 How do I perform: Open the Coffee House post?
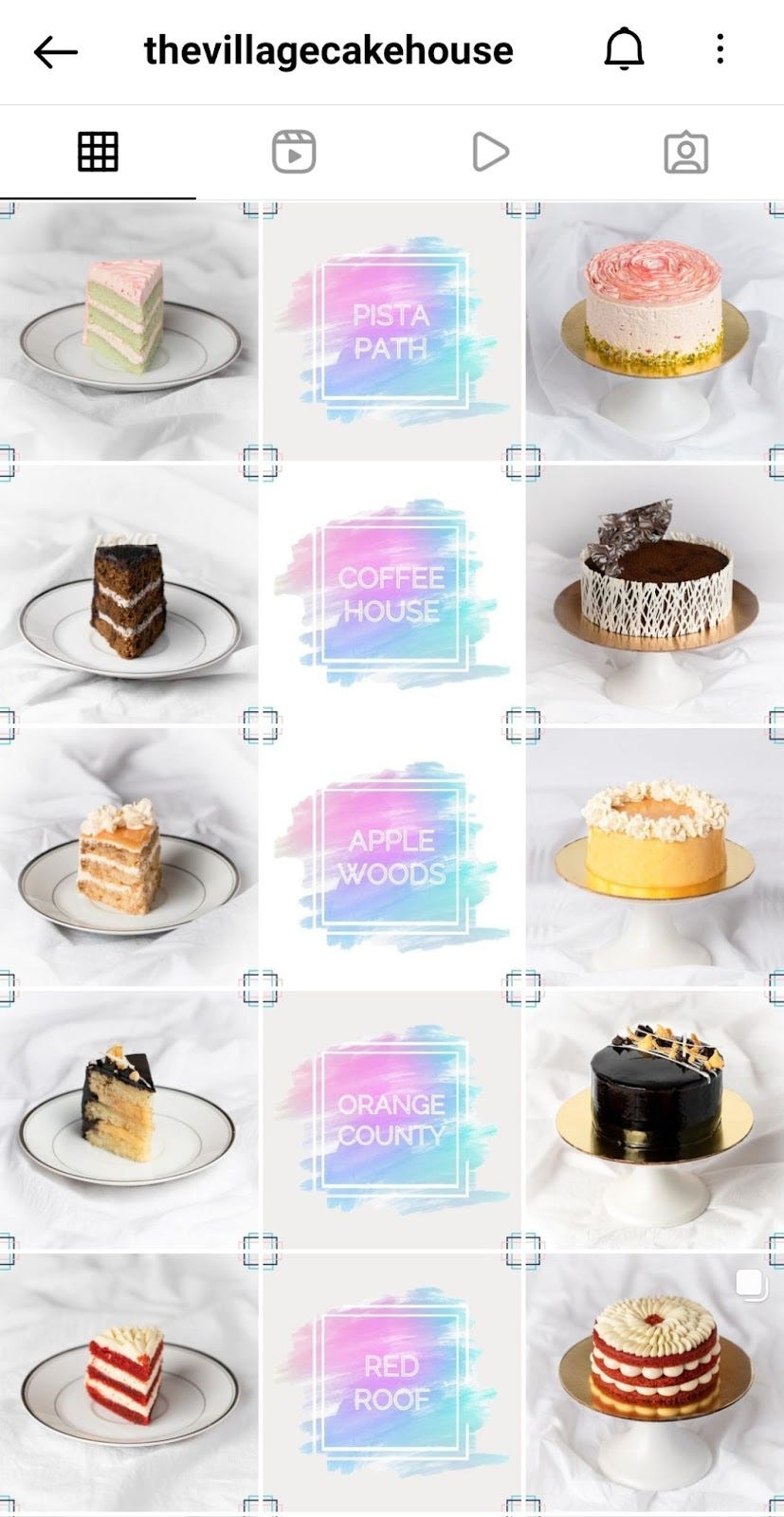392,594
